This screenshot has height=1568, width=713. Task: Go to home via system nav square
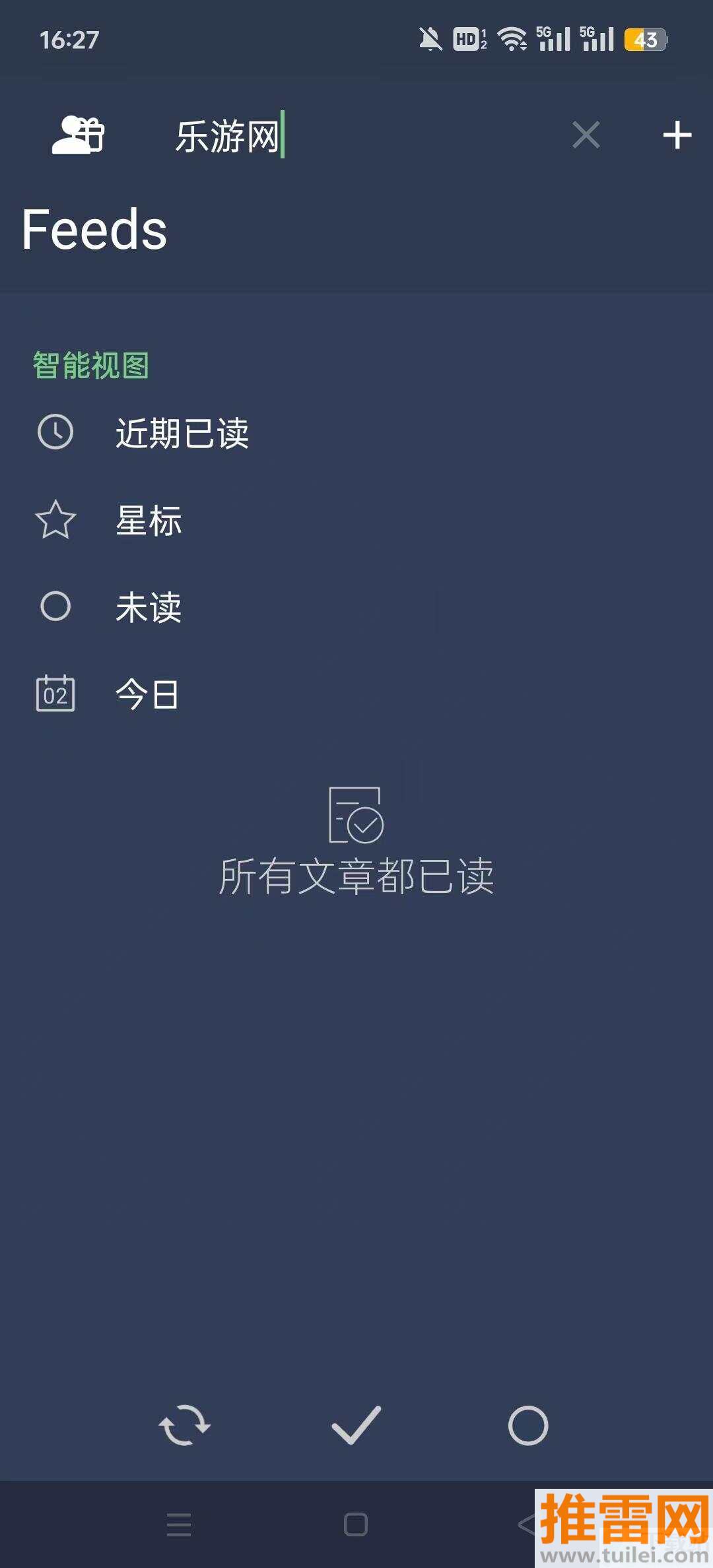tap(356, 1524)
